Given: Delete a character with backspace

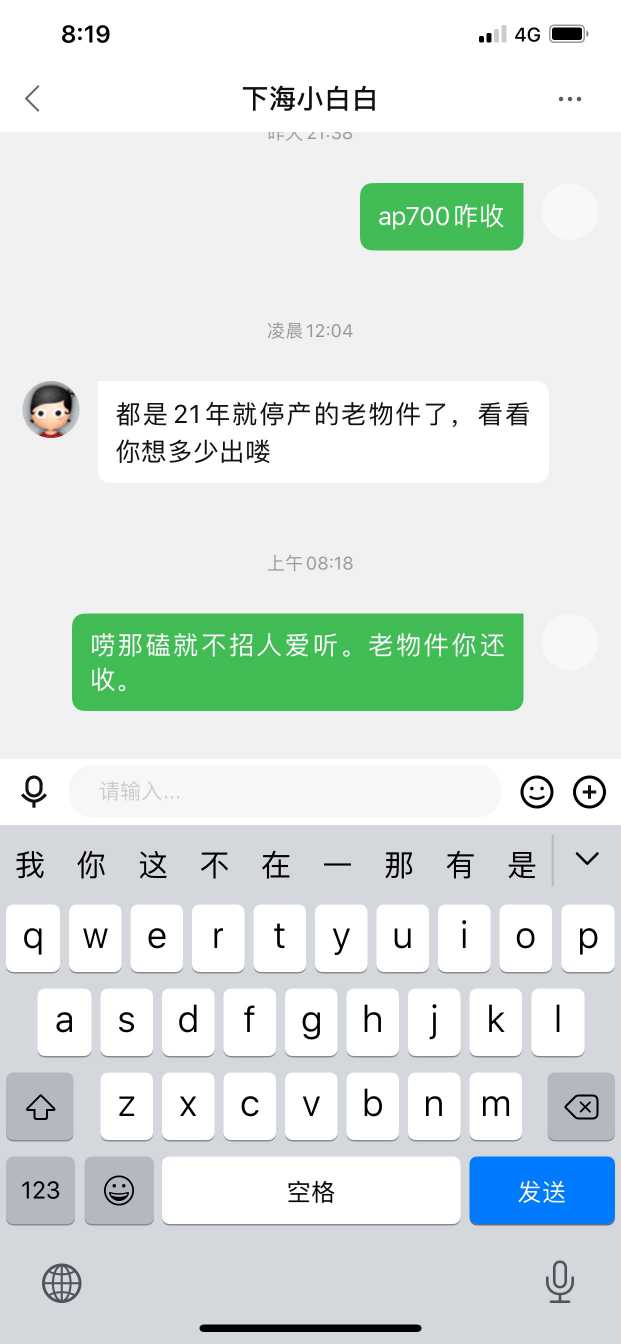Looking at the screenshot, I should (x=581, y=1107).
